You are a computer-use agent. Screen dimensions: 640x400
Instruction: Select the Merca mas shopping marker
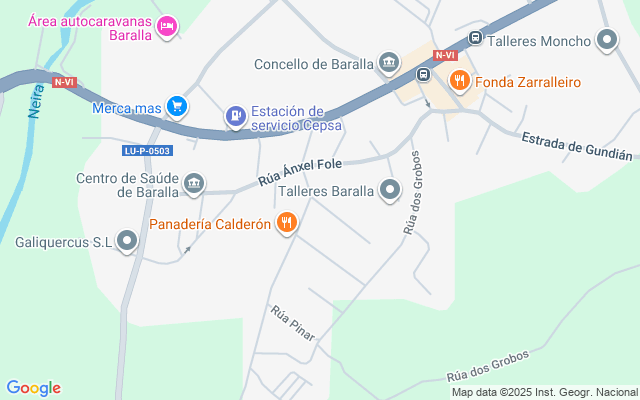pos(177,107)
